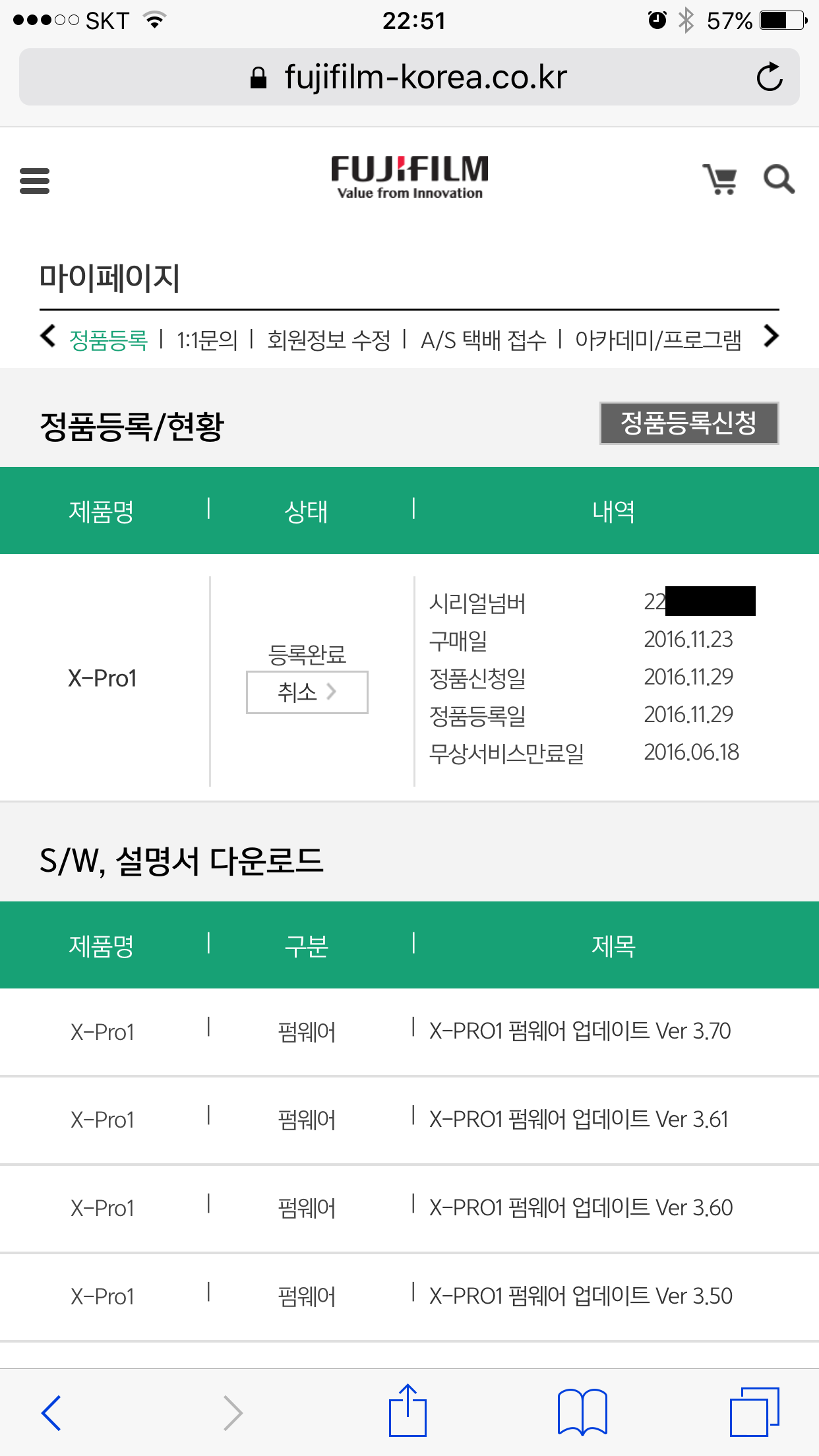Open X-PRO1 펌웨어 업데이트 Ver 3.50
The height and width of the screenshot is (1456, 819).
click(x=580, y=1296)
